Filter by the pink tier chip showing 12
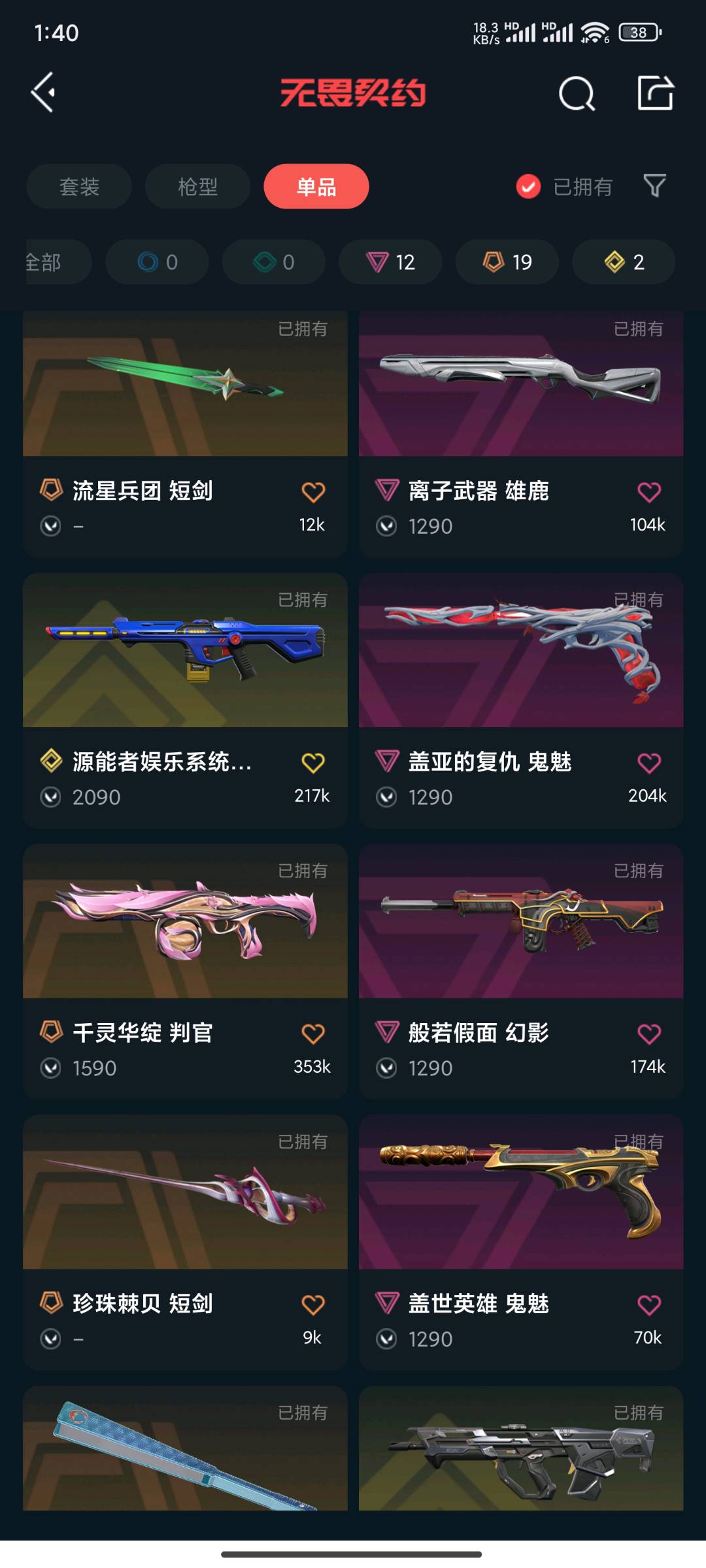The image size is (706, 1568). tap(390, 262)
